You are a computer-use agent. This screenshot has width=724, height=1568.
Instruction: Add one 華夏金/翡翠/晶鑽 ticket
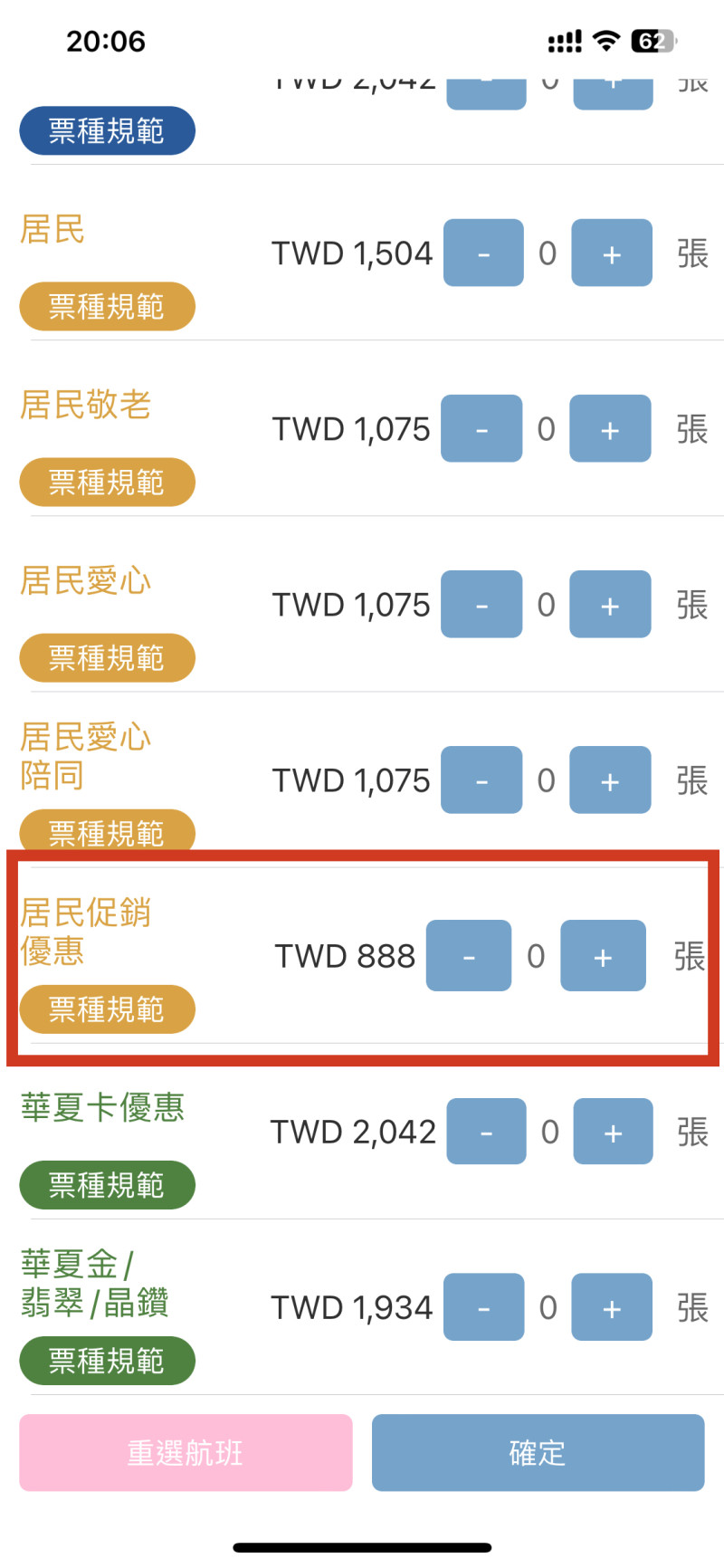pyautogui.click(x=612, y=1307)
